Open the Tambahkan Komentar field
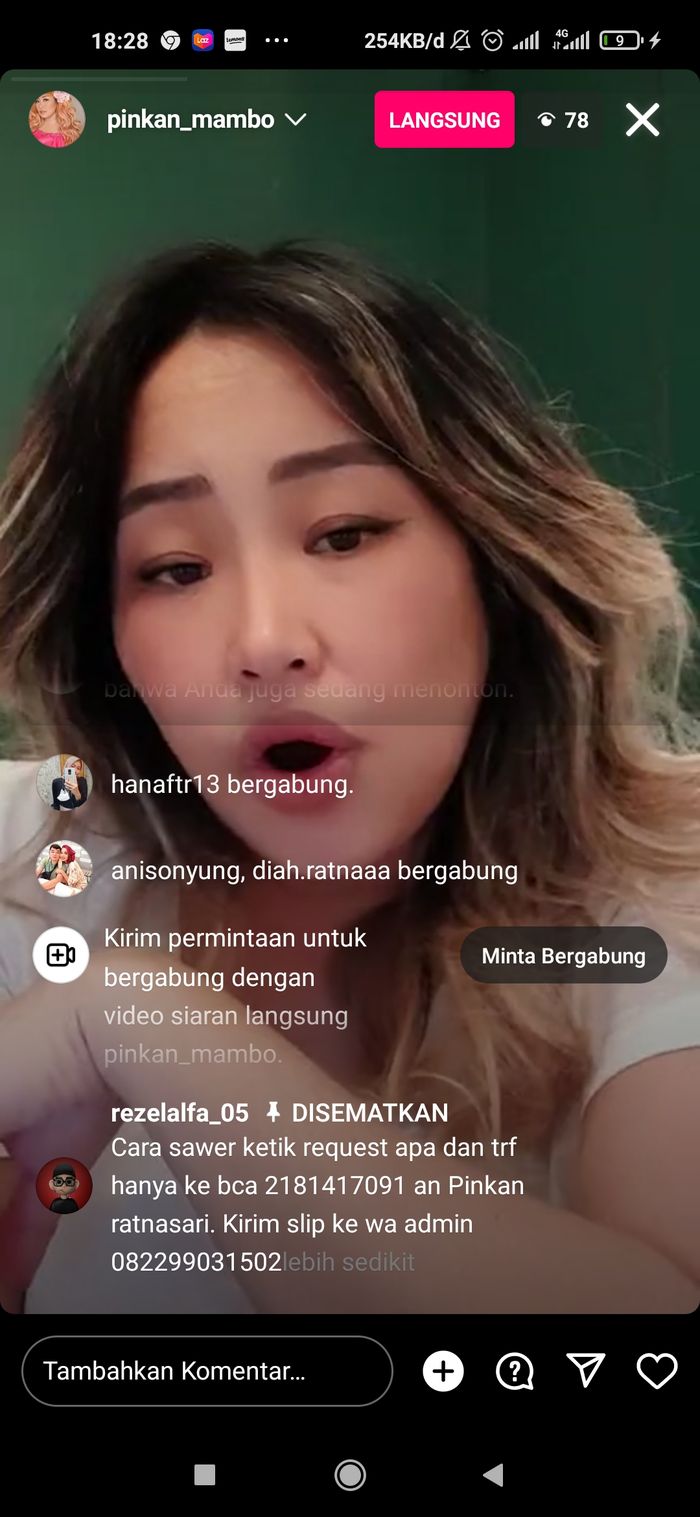The image size is (700, 1517). (207, 1371)
